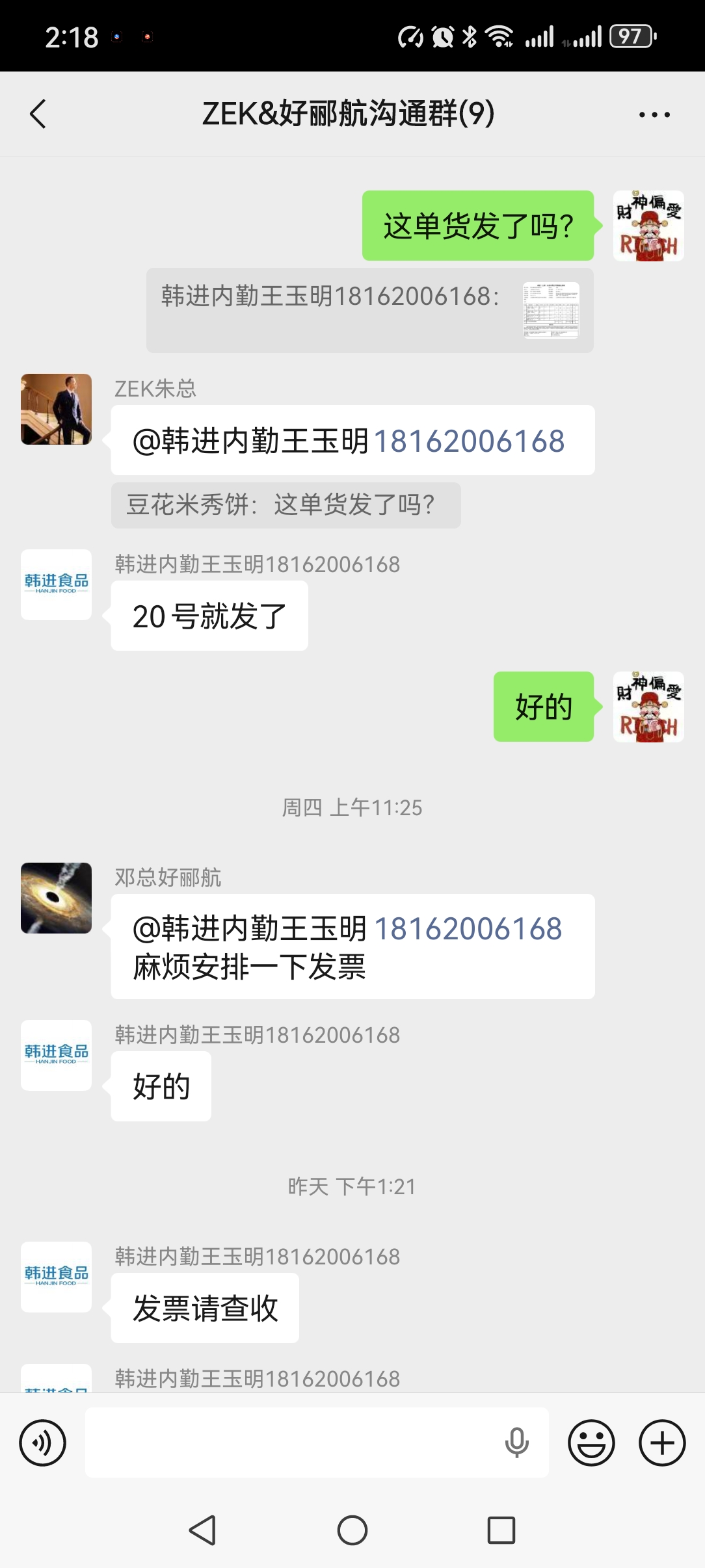Open the avatar beside "20号就发了"
The height and width of the screenshot is (1568, 705).
click(56, 584)
